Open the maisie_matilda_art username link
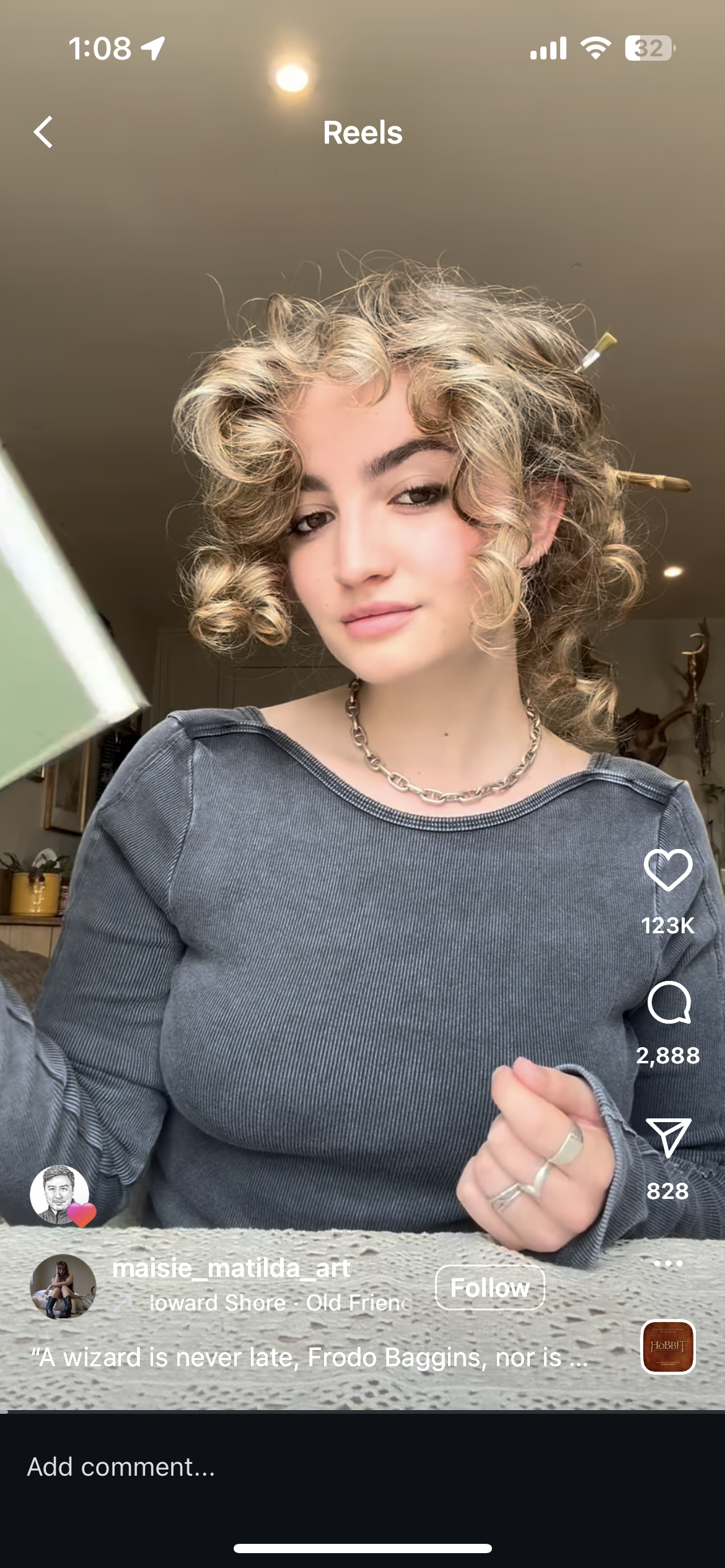 tap(231, 1268)
